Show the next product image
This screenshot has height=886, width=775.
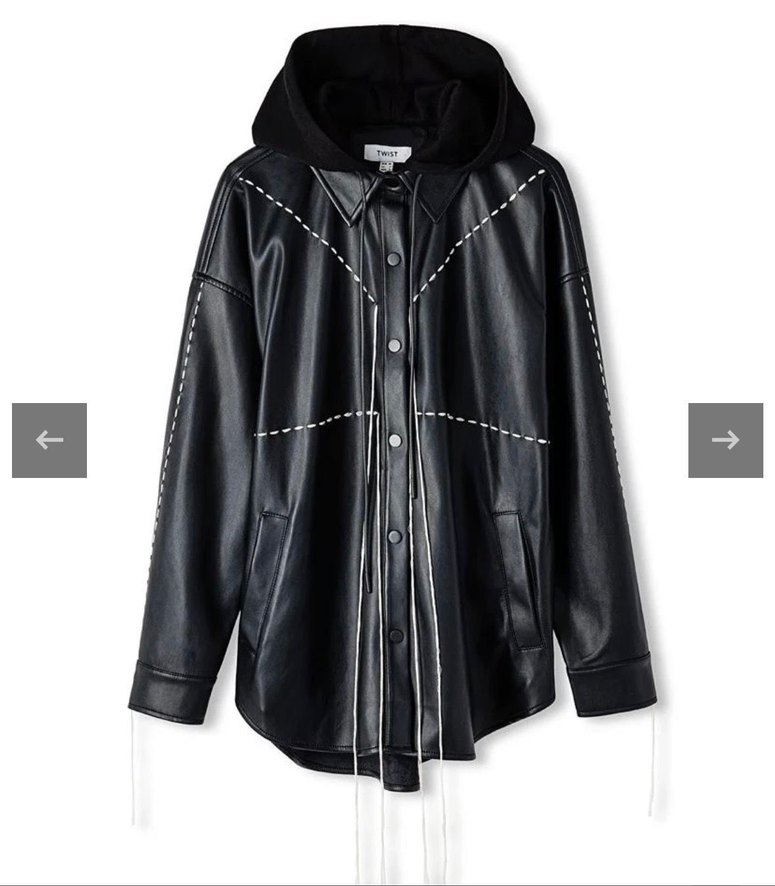[725, 440]
